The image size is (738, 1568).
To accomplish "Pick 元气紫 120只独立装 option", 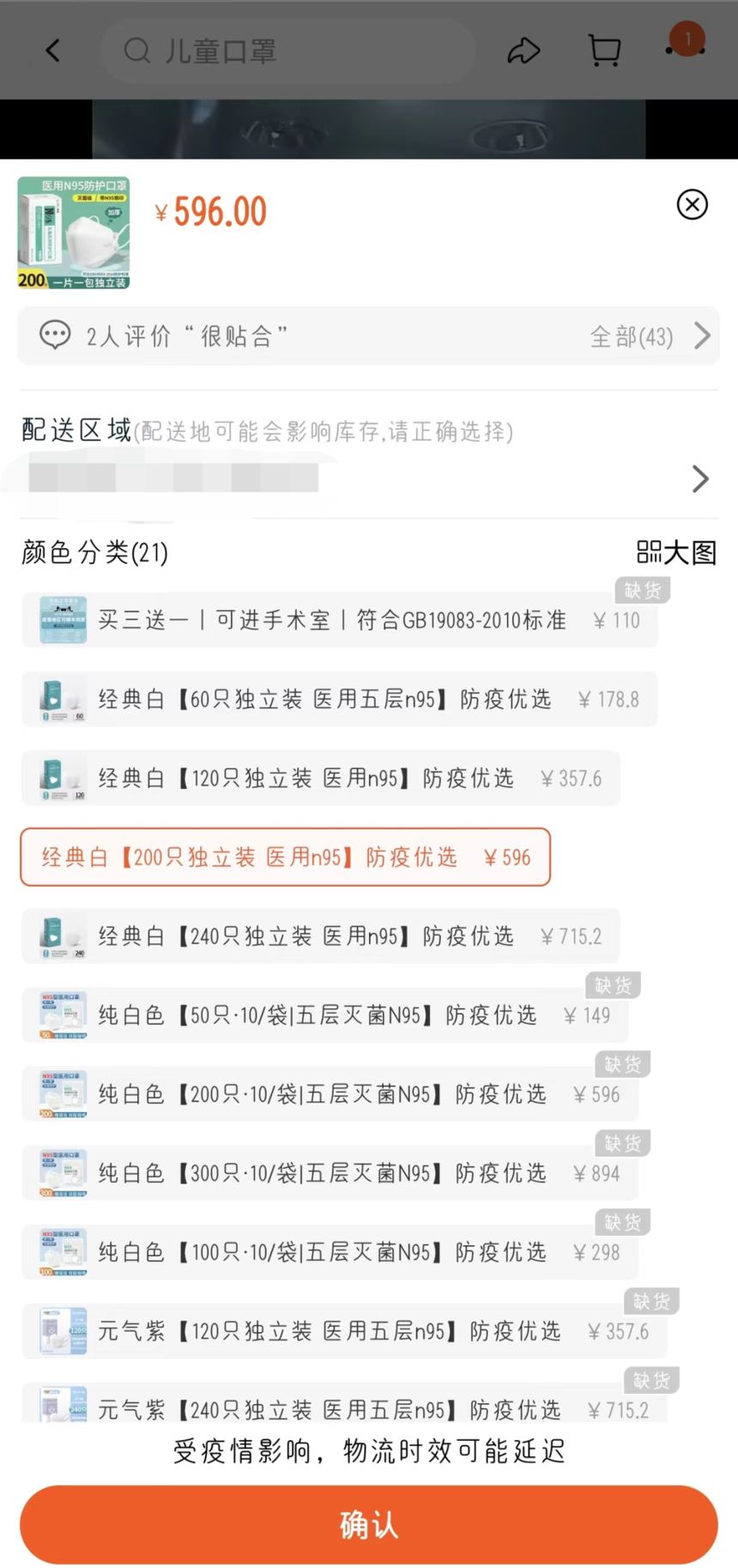I will 343,1331.
